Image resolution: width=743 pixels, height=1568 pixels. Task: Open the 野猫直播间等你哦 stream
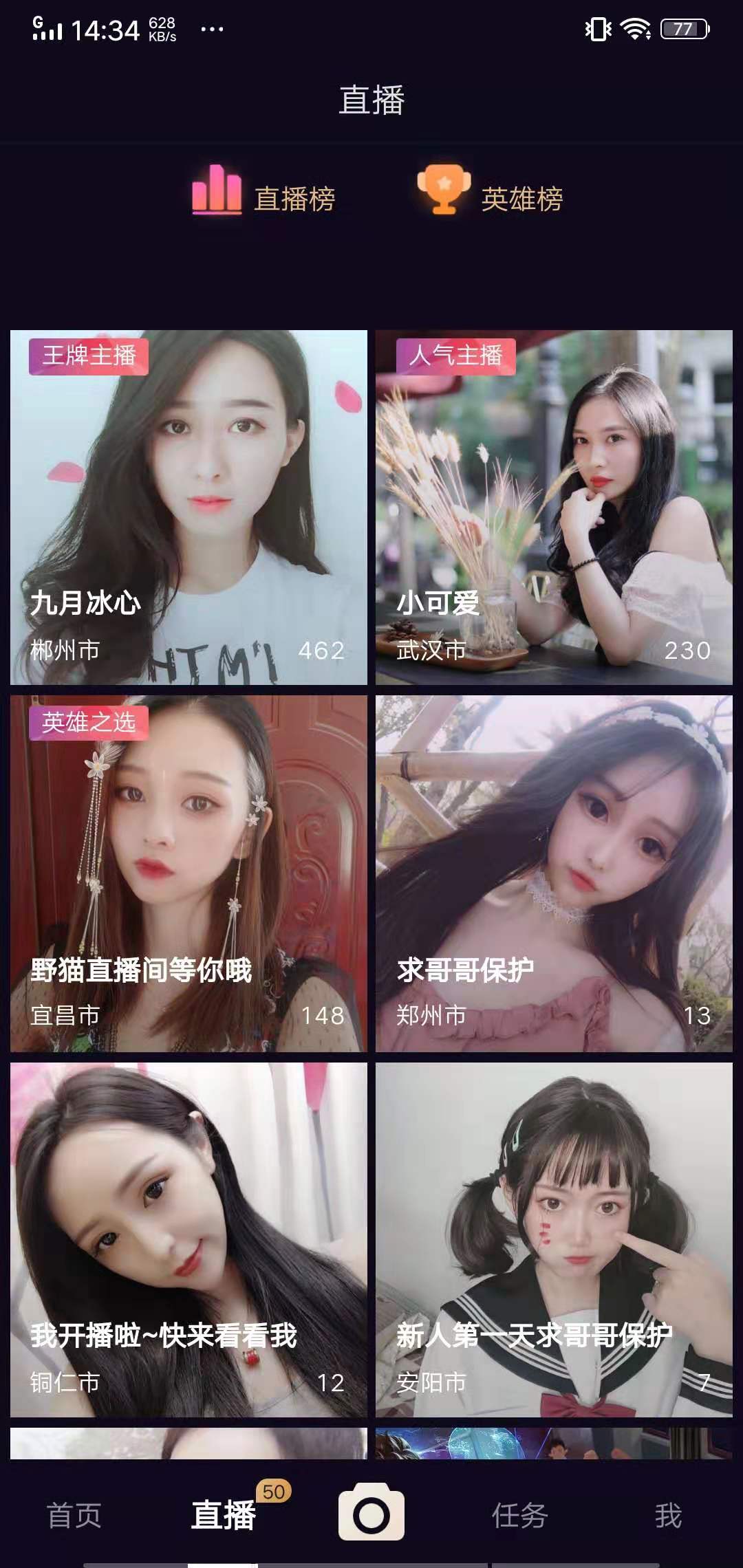point(189,873)
